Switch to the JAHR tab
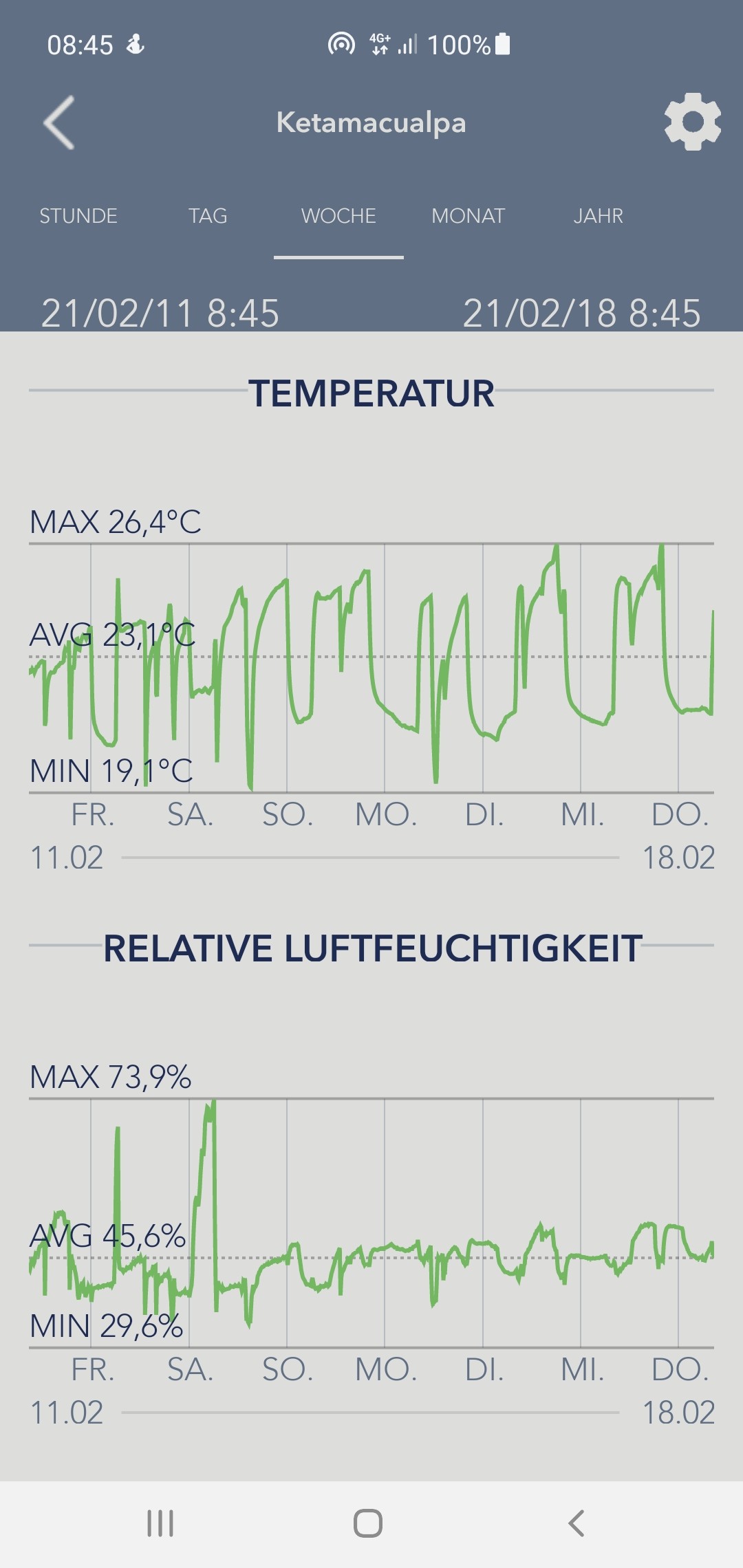Viewport: 743px width, 1568px height. tap(598, 216)
